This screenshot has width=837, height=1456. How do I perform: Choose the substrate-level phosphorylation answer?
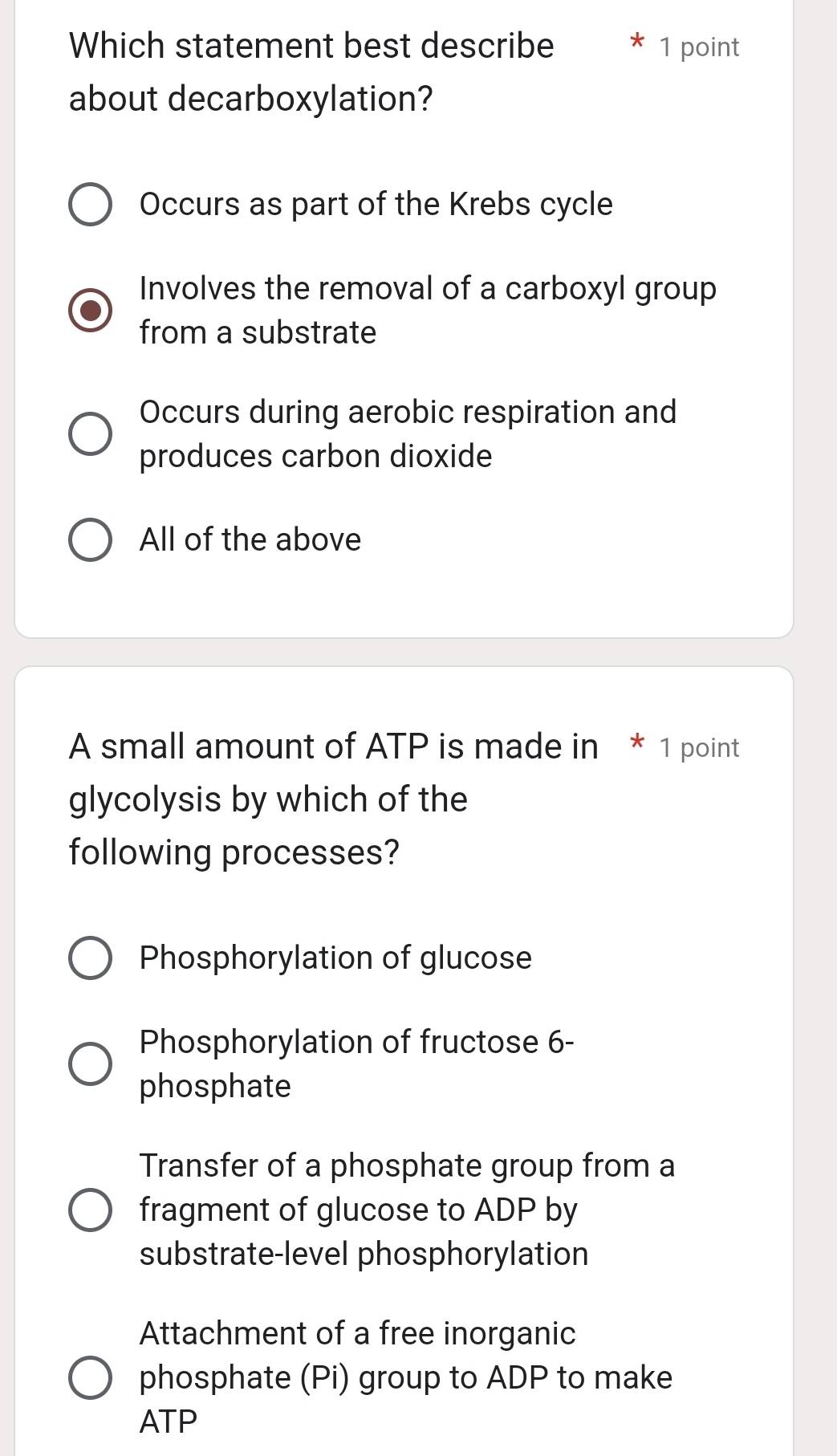(x=90, y=1210)
